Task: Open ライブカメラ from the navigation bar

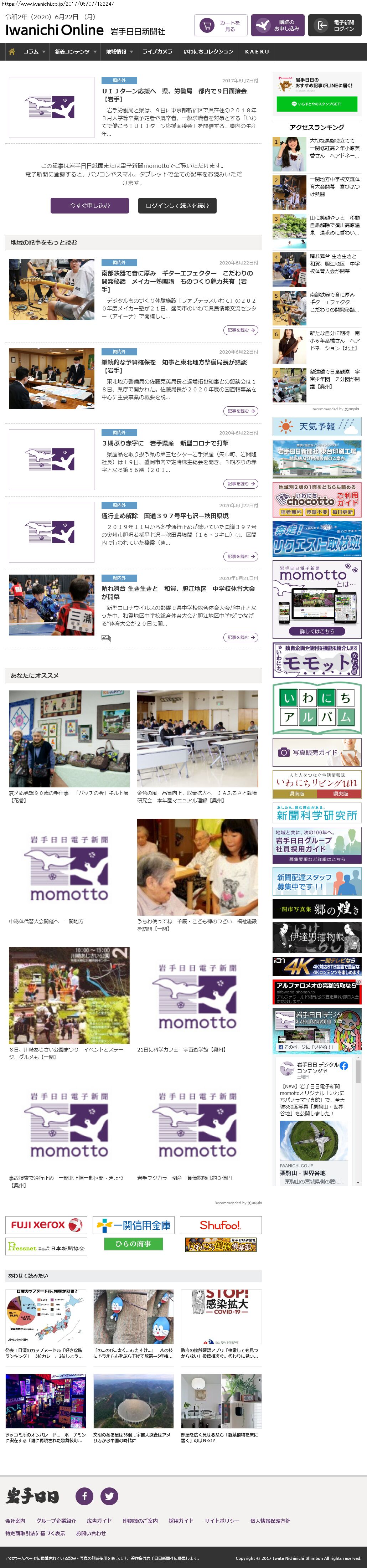Action: click(x=157, y=52)
